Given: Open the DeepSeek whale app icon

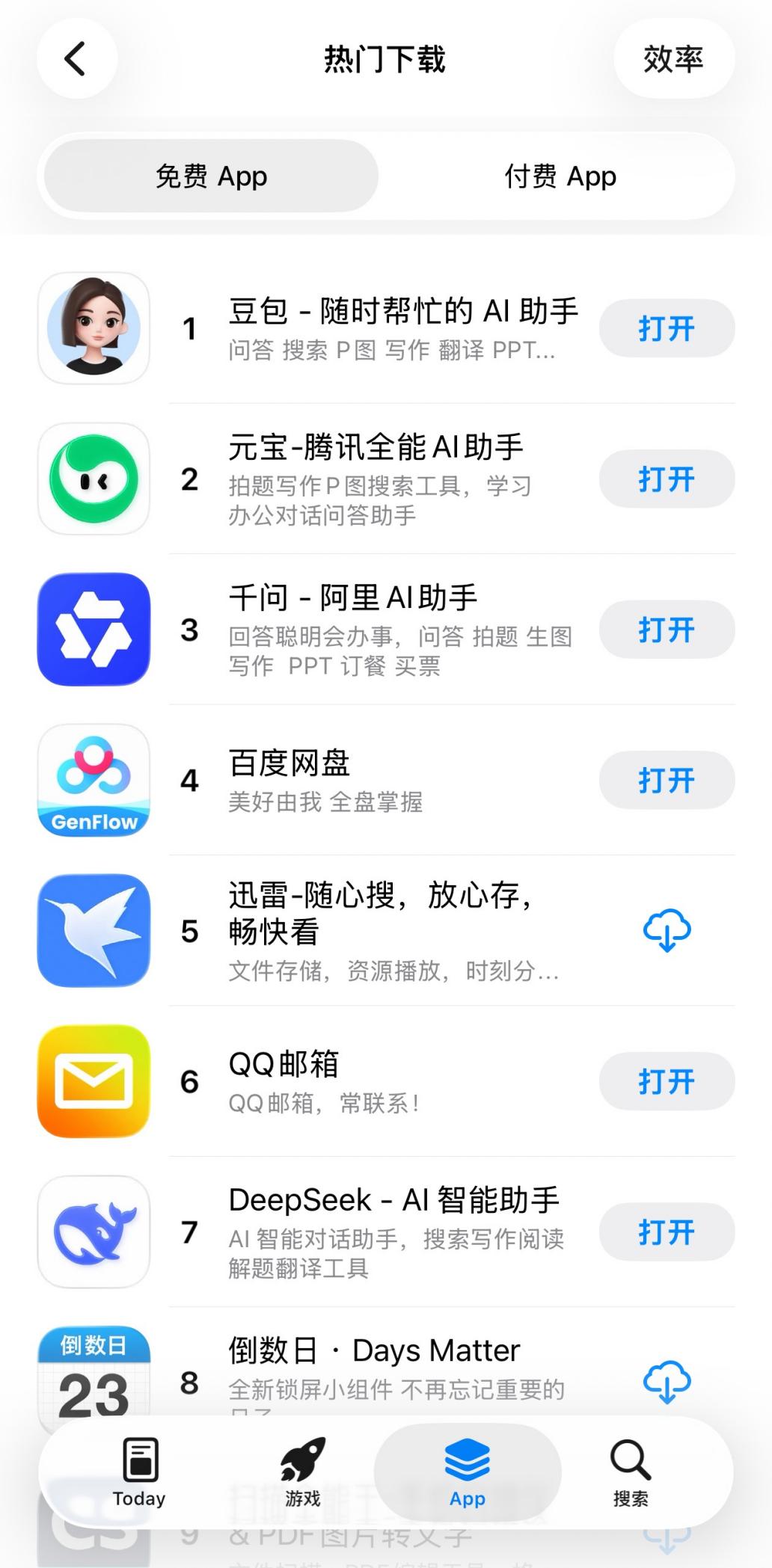Looking at the screenshot, I should (x=93, y=1232).
